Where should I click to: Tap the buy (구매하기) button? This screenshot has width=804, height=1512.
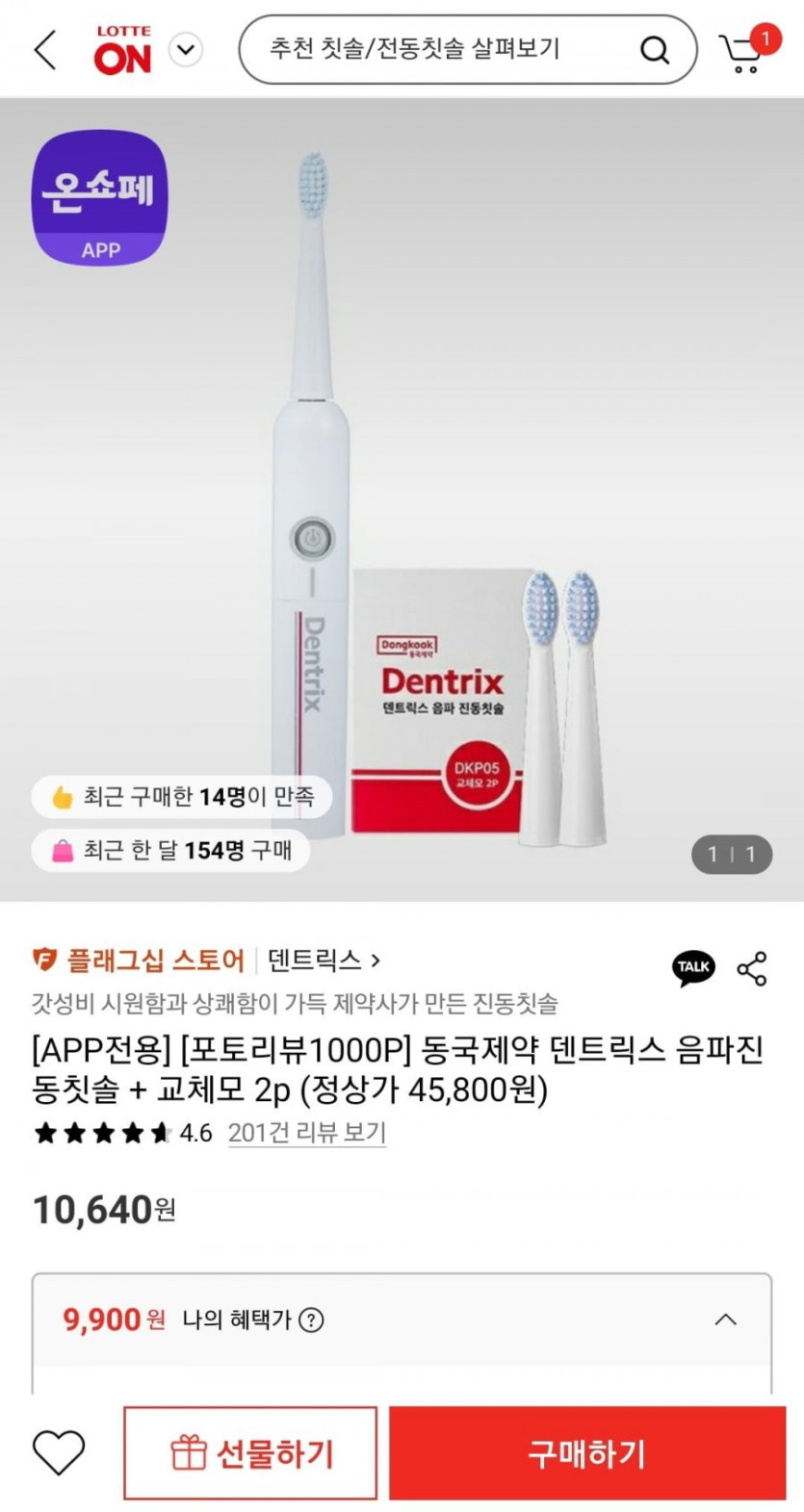tap(586, 1452)
